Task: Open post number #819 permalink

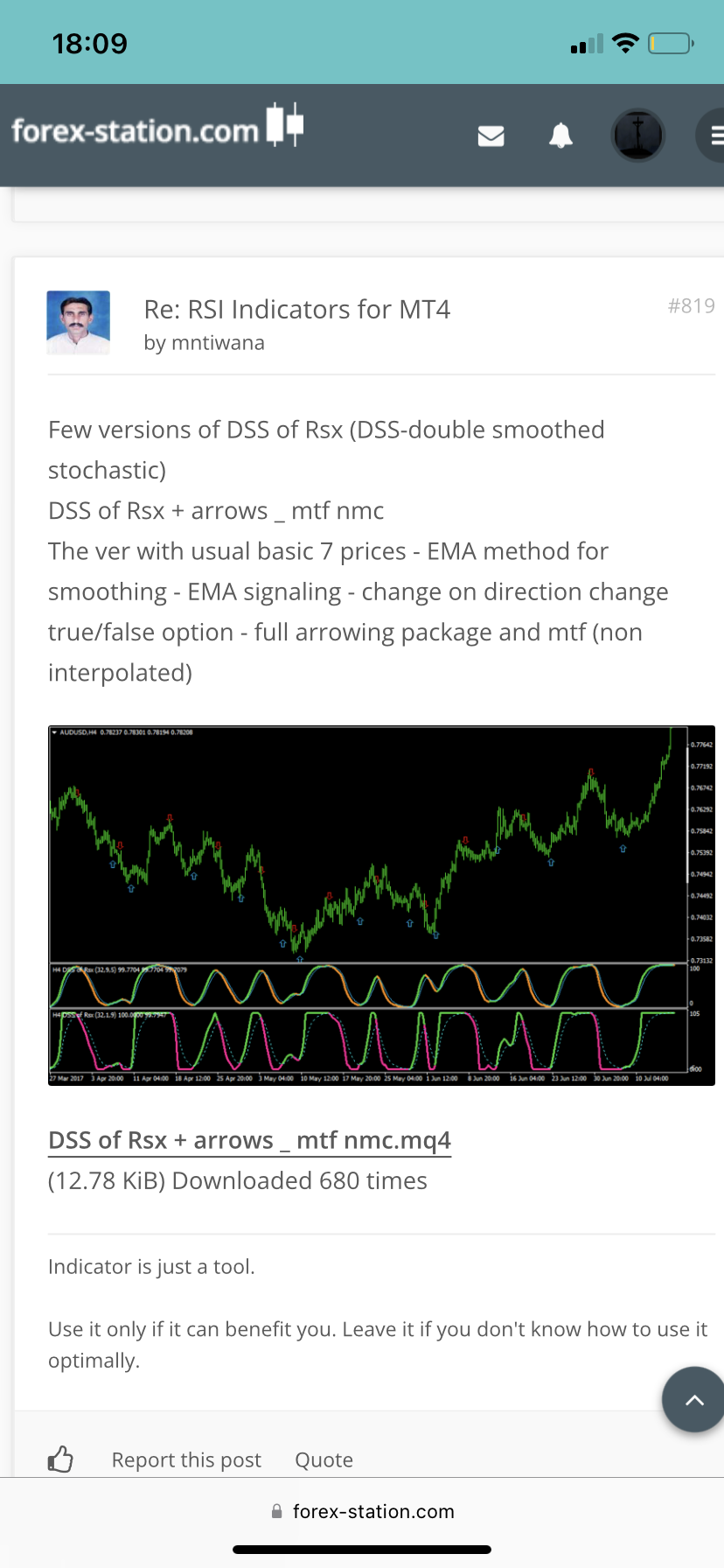Action: click(x=691, y=305)
